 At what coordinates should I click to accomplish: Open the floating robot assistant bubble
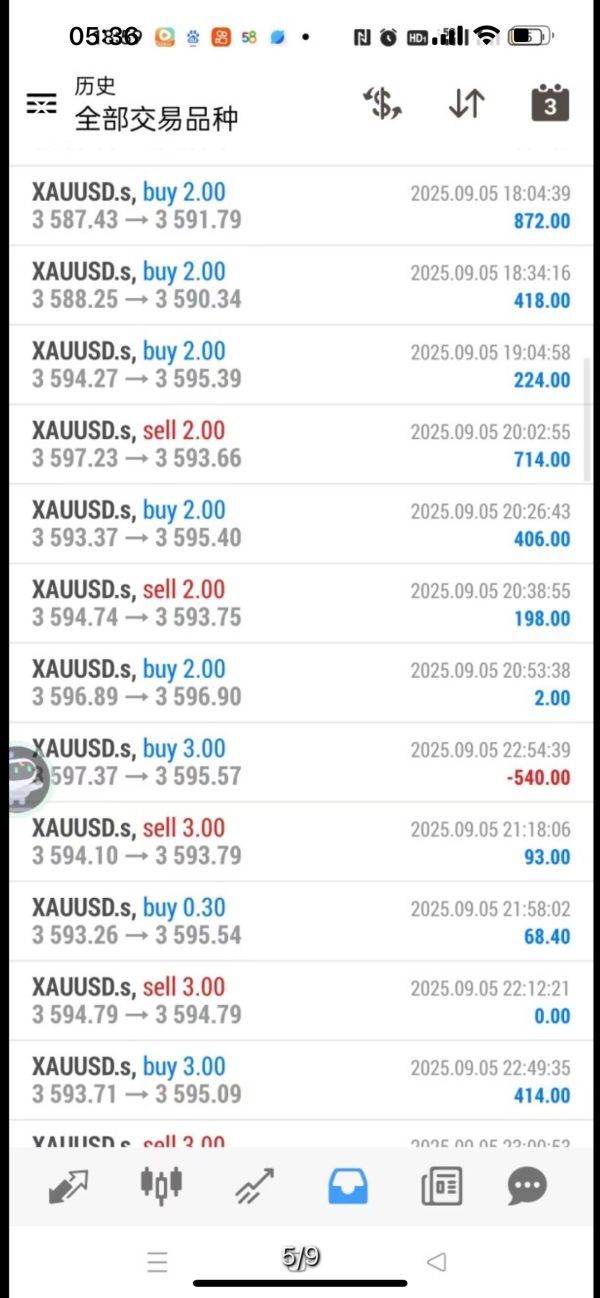24,779
